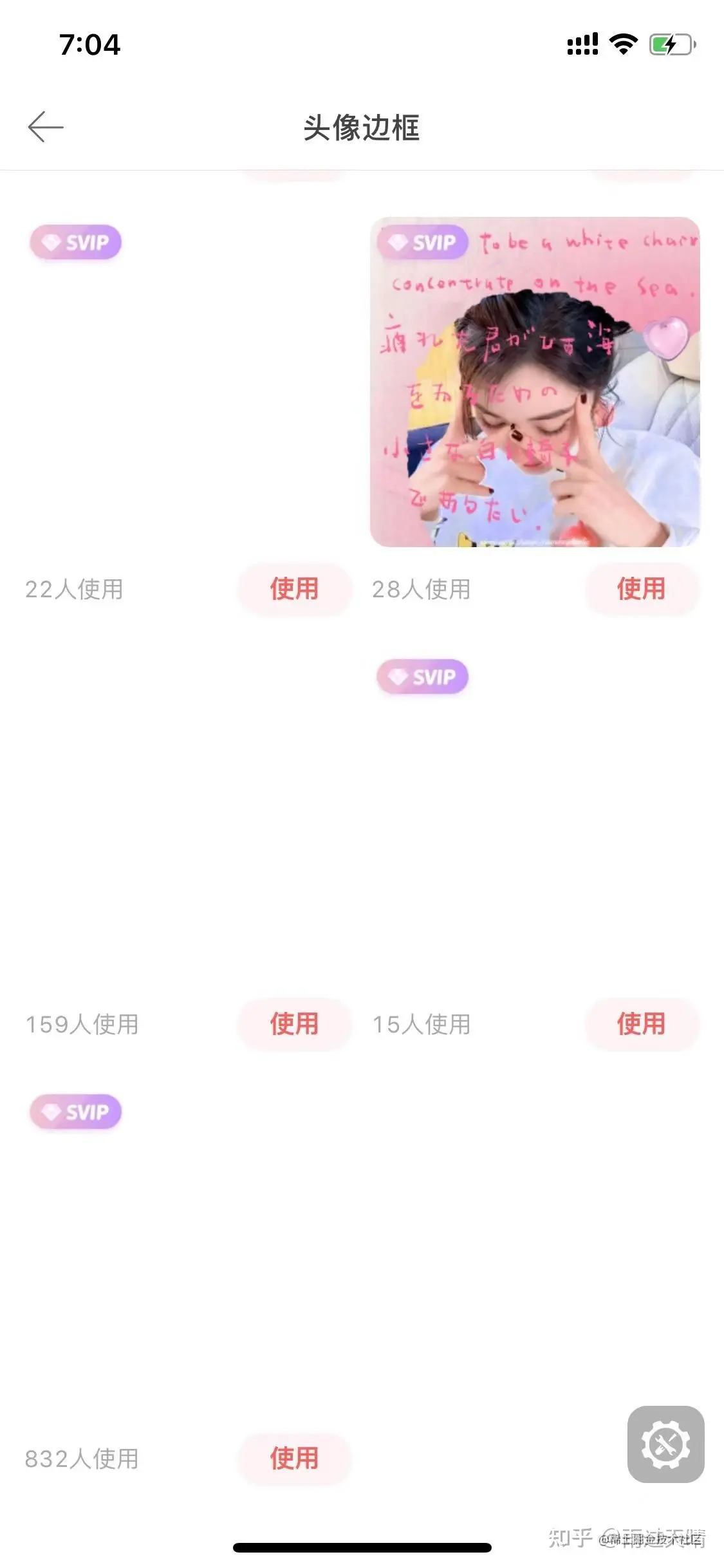Apply the frame with 832人使用
724x1568 pixels.
pyautogui.click(x=294, y=1459)
